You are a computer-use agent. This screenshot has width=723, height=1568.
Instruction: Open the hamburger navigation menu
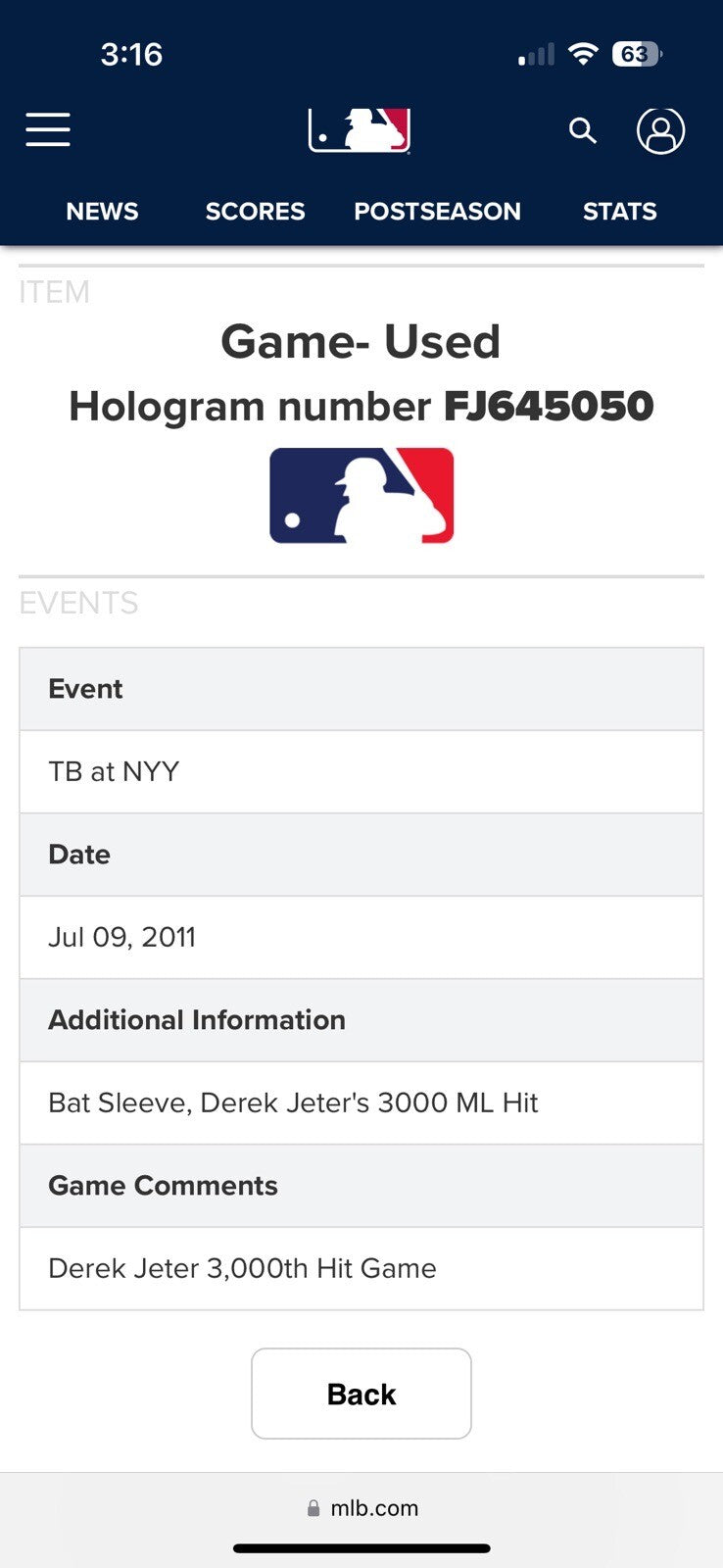click(x=48, y=129)
